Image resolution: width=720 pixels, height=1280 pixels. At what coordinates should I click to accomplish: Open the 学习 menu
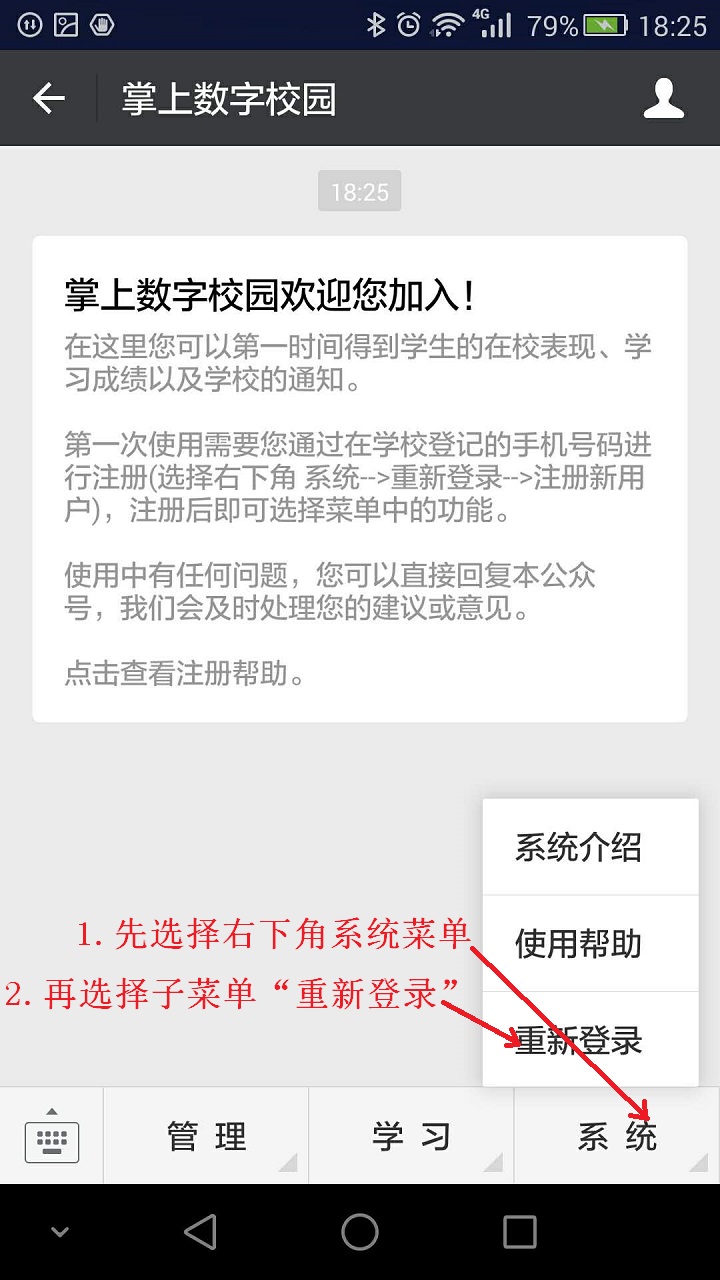coord(411,1136)
